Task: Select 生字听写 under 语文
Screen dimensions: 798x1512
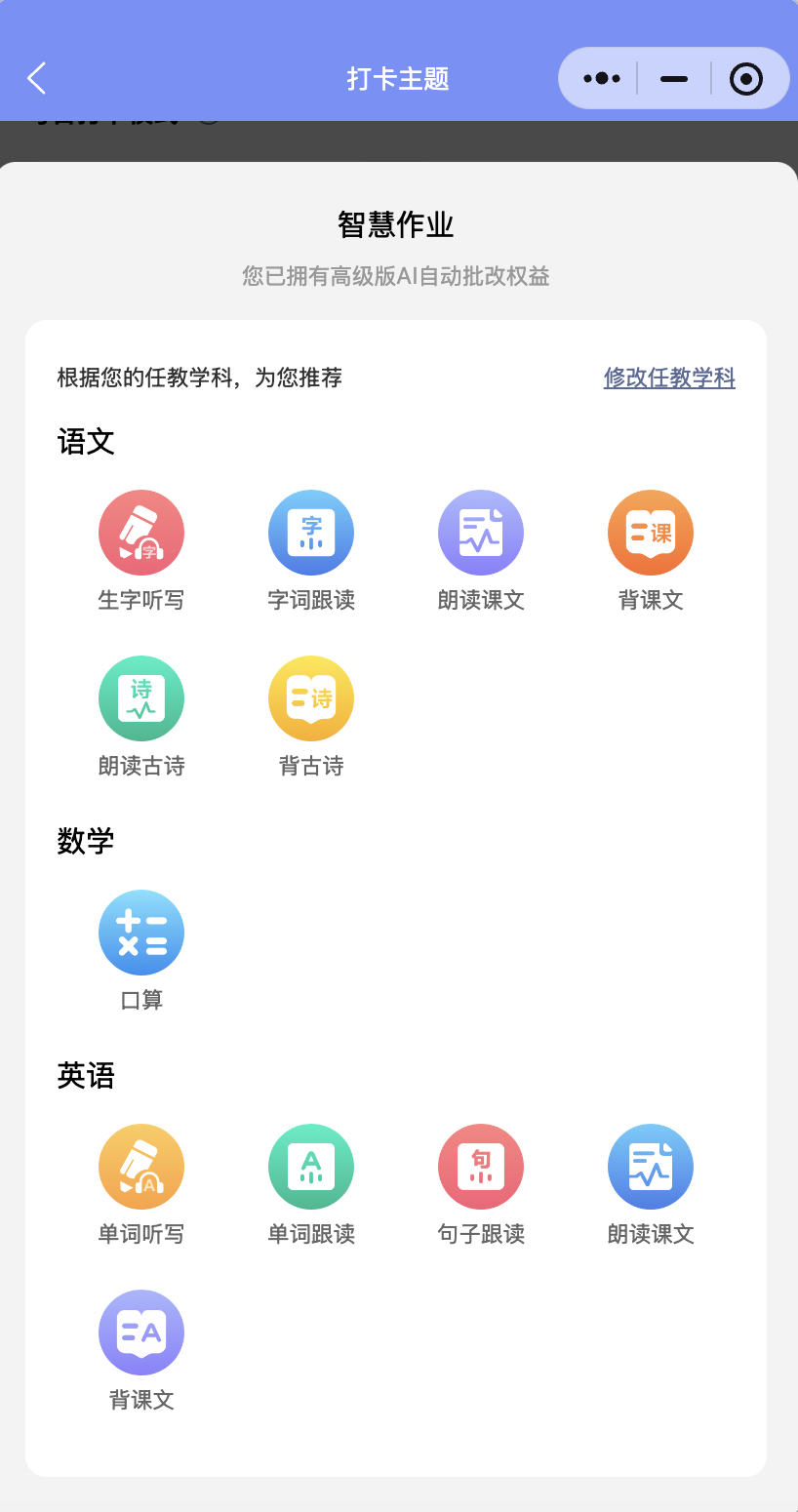Action: [x=141, y=551]
